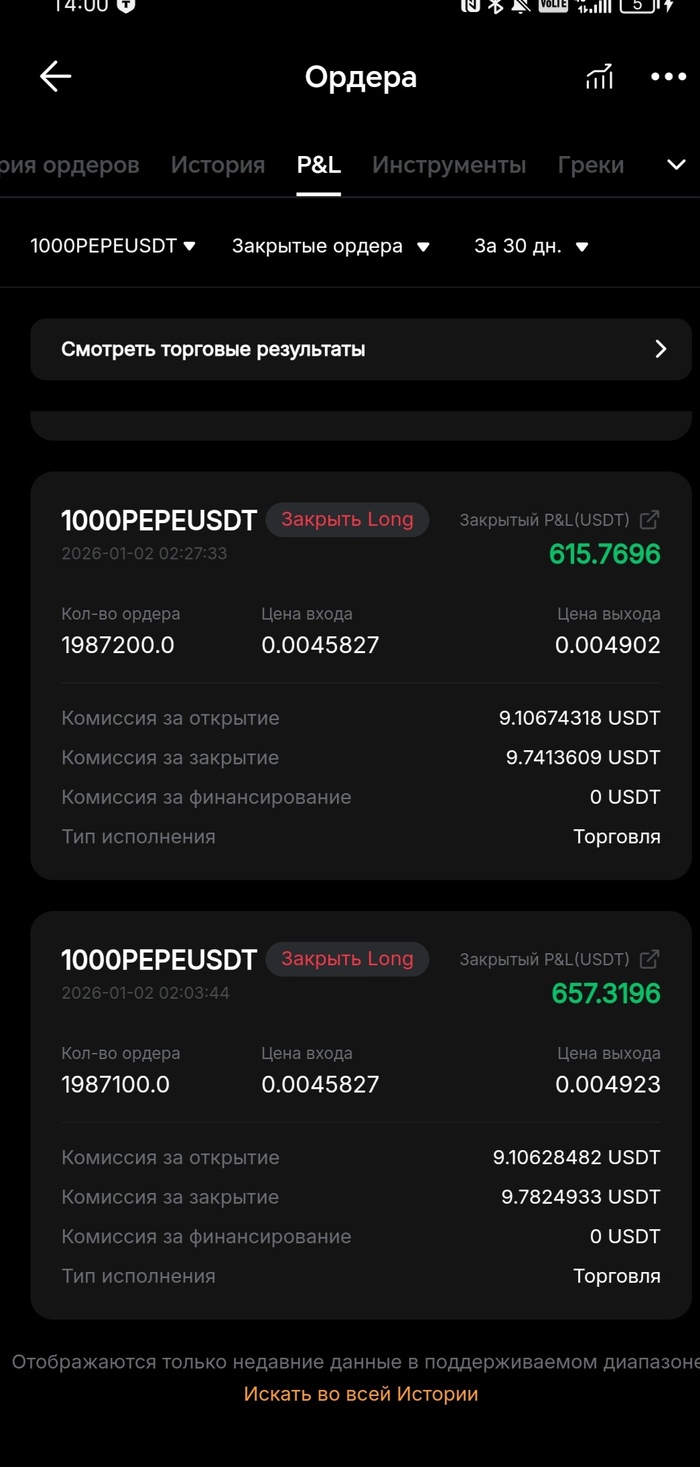700x1467 pixels.
Task: Open Смотреть торговые результаты
Action: (360, 349)
